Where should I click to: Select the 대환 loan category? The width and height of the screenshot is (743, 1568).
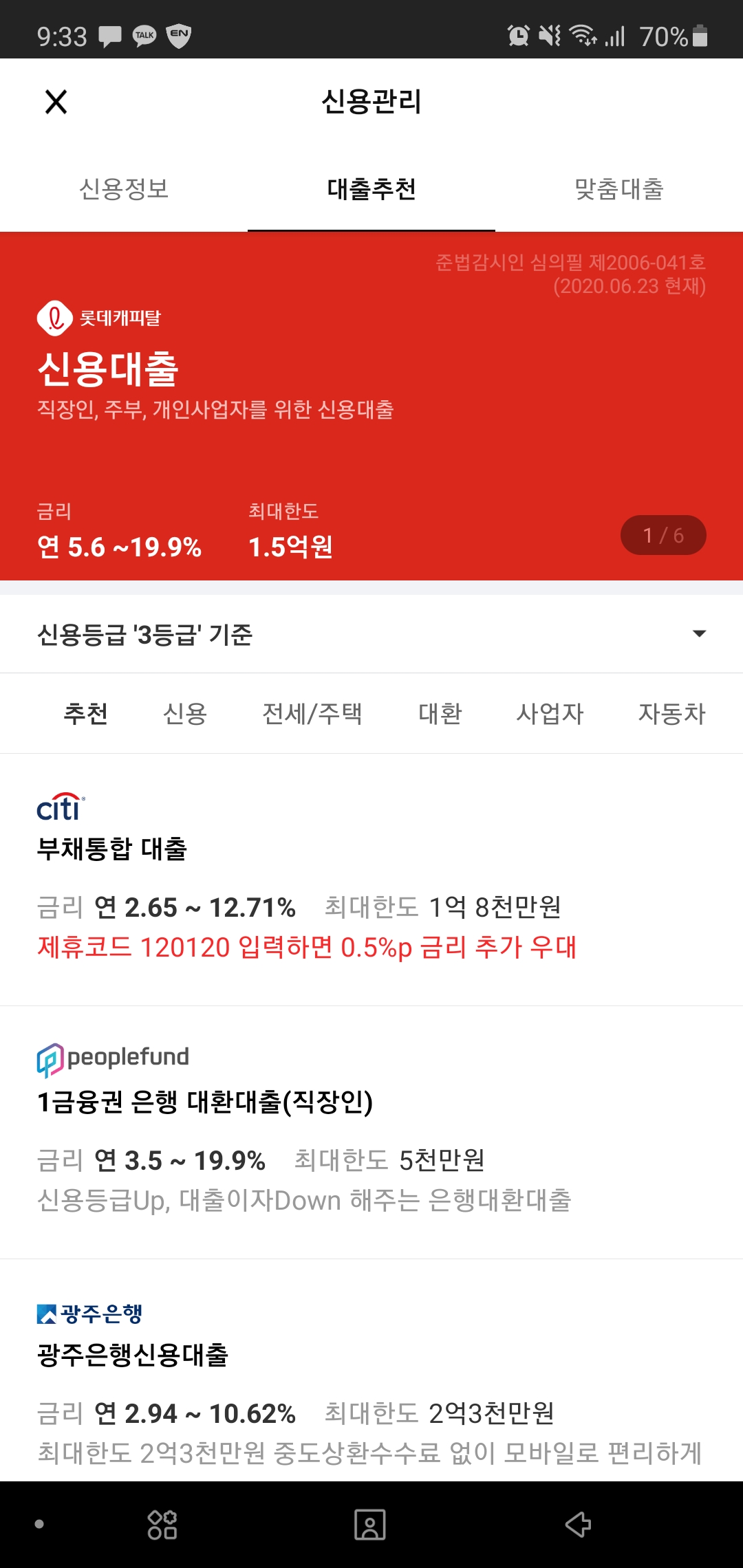coord(440,713)
